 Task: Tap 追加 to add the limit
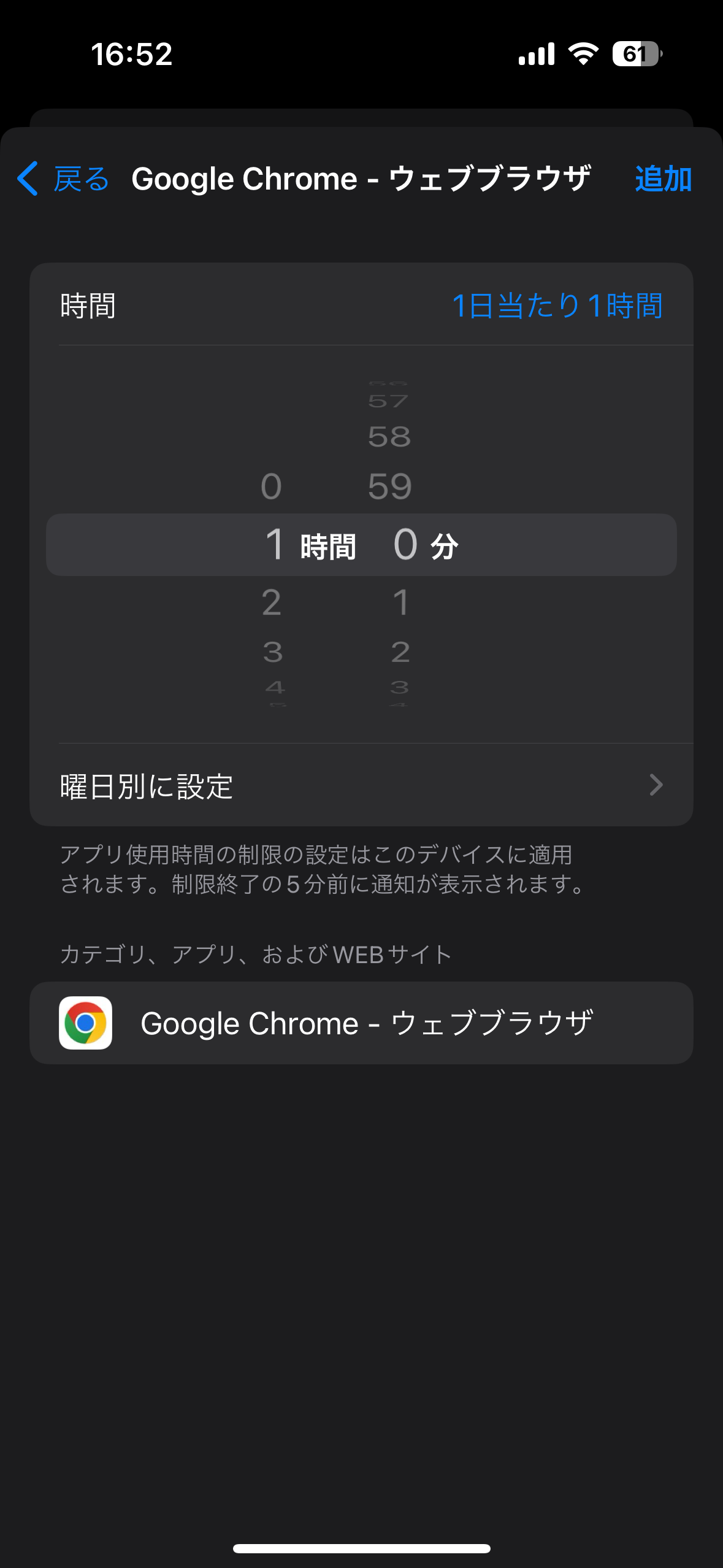663,179
